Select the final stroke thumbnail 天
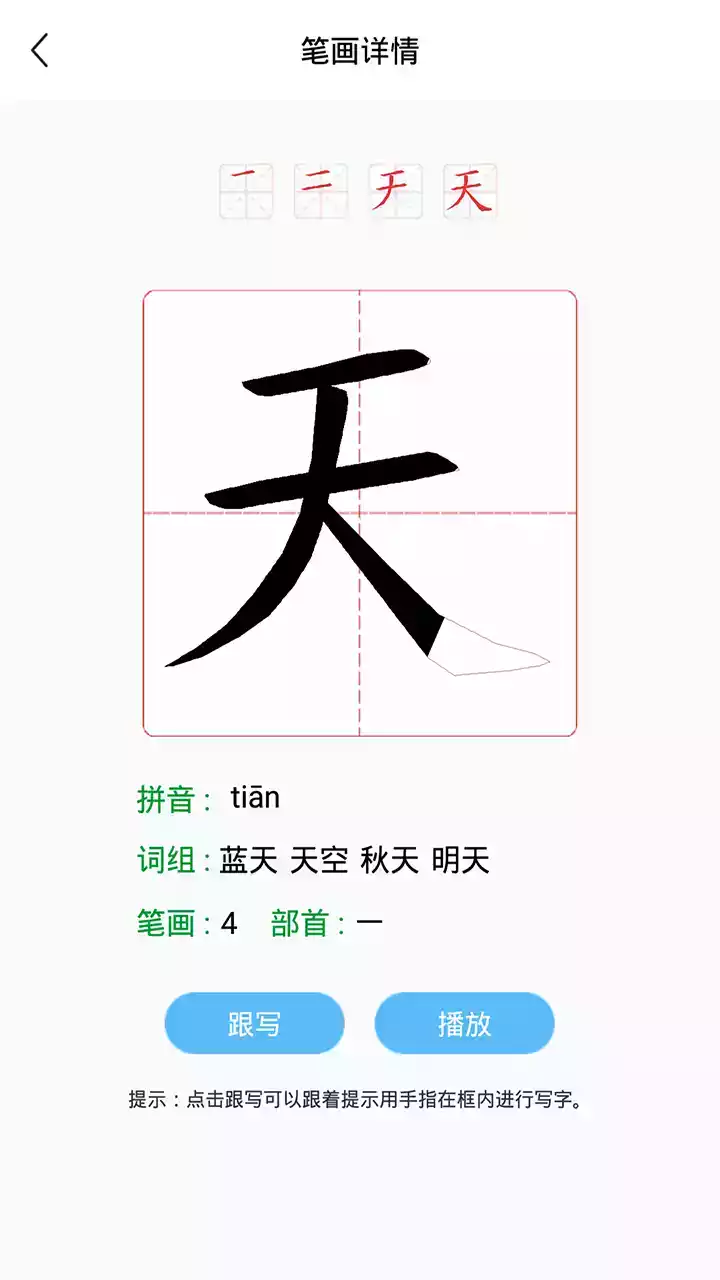 tap(469, 190)
